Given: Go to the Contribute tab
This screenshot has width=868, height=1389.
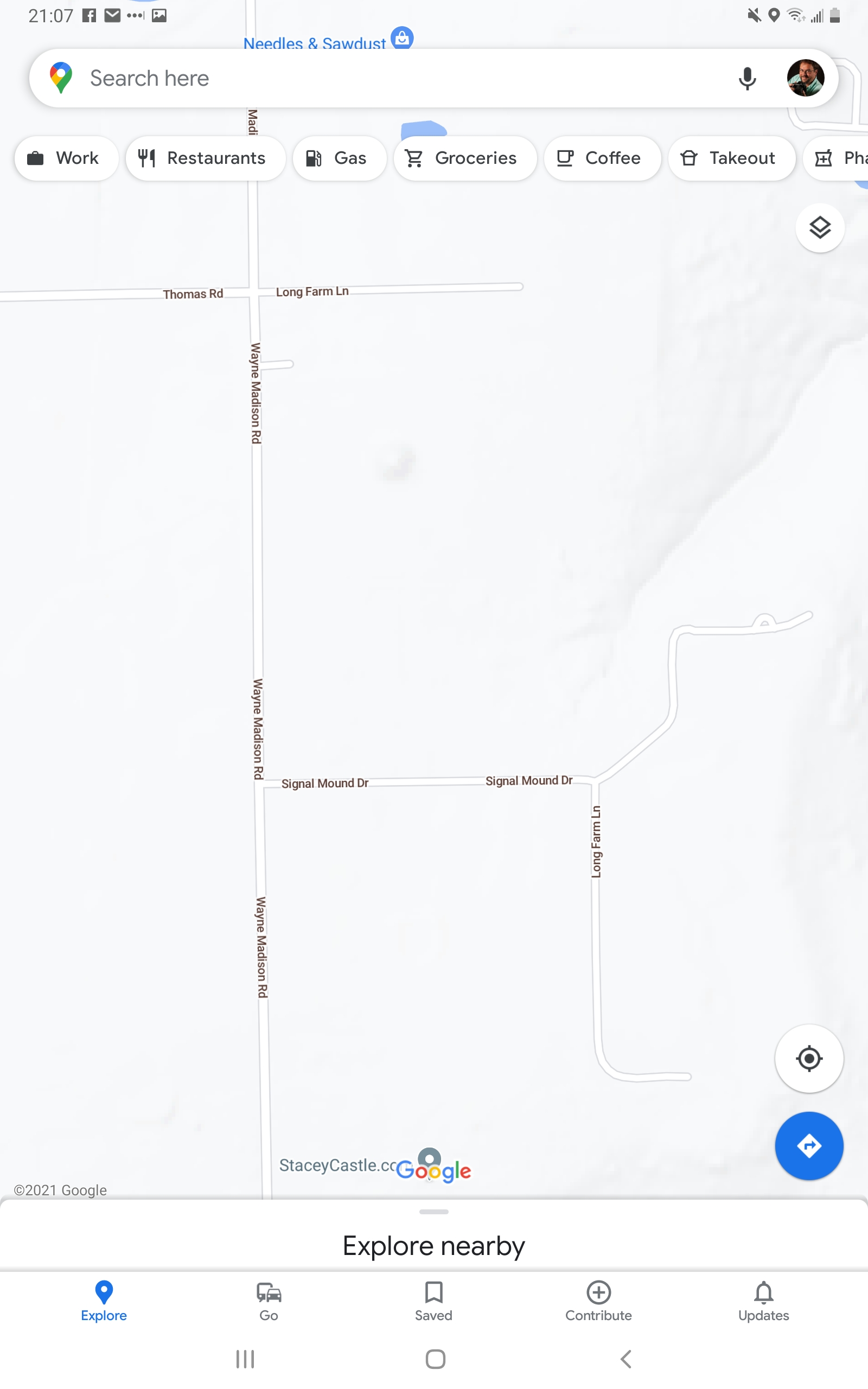Looking at the screenshot, I should tap(599, 1302).
